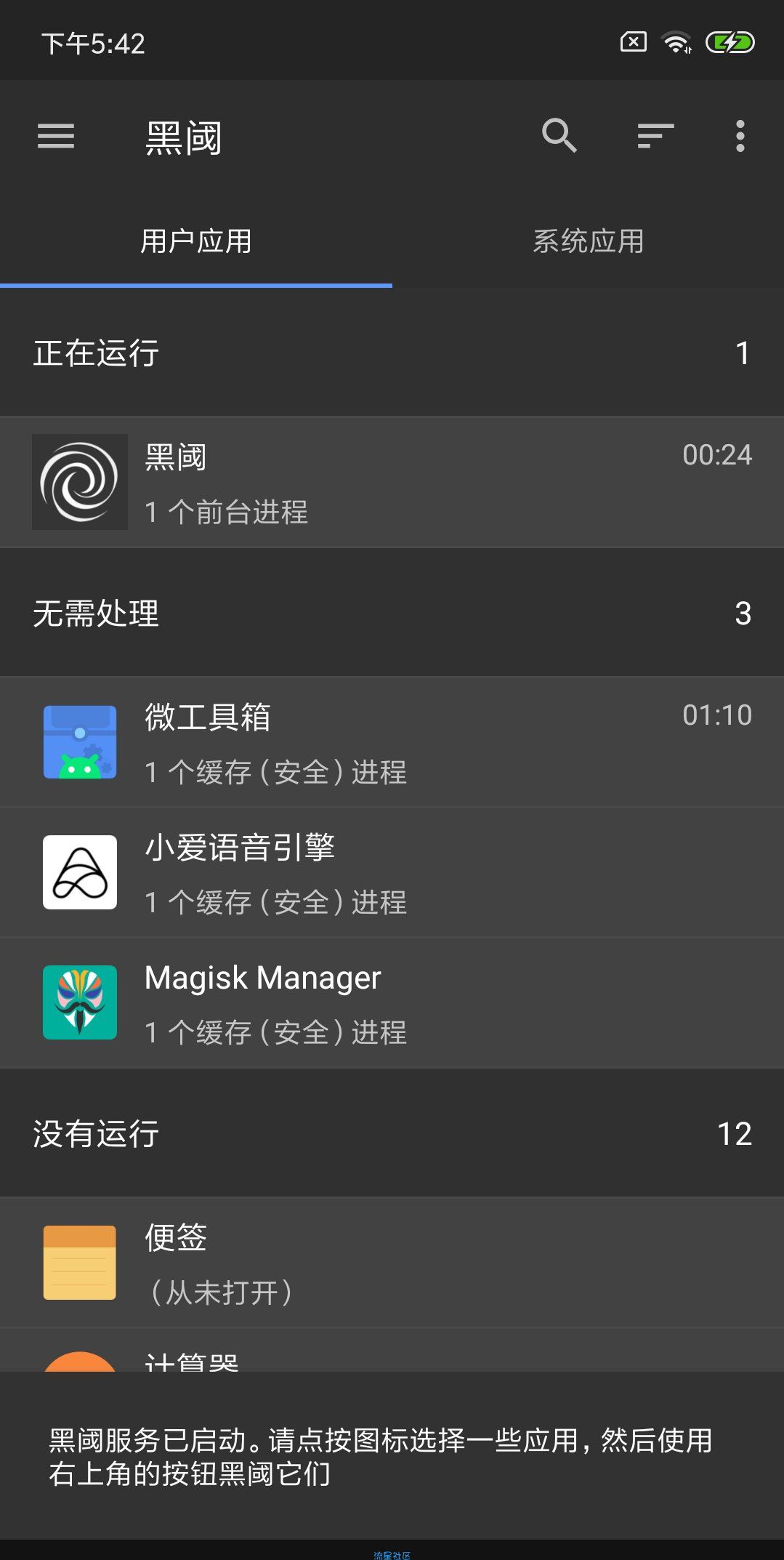Select the 微工具箱 app row
Screen dimensions: 784x1560
pyautogui.click(x=392, y=742)
